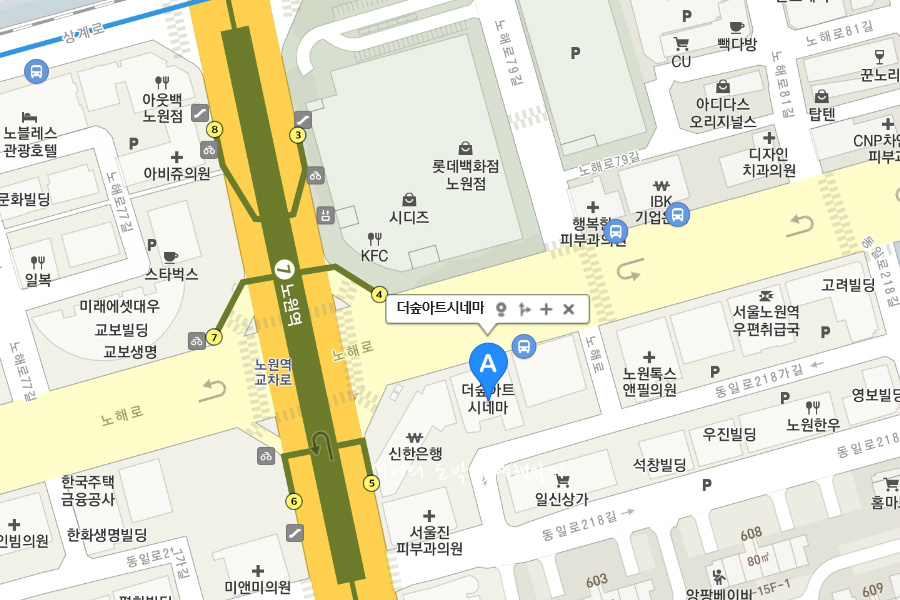Select the bus stop near 노블레스 관광호텔
Image resolution: width=900 pixels, height=600 pixels.
[36, 71]
